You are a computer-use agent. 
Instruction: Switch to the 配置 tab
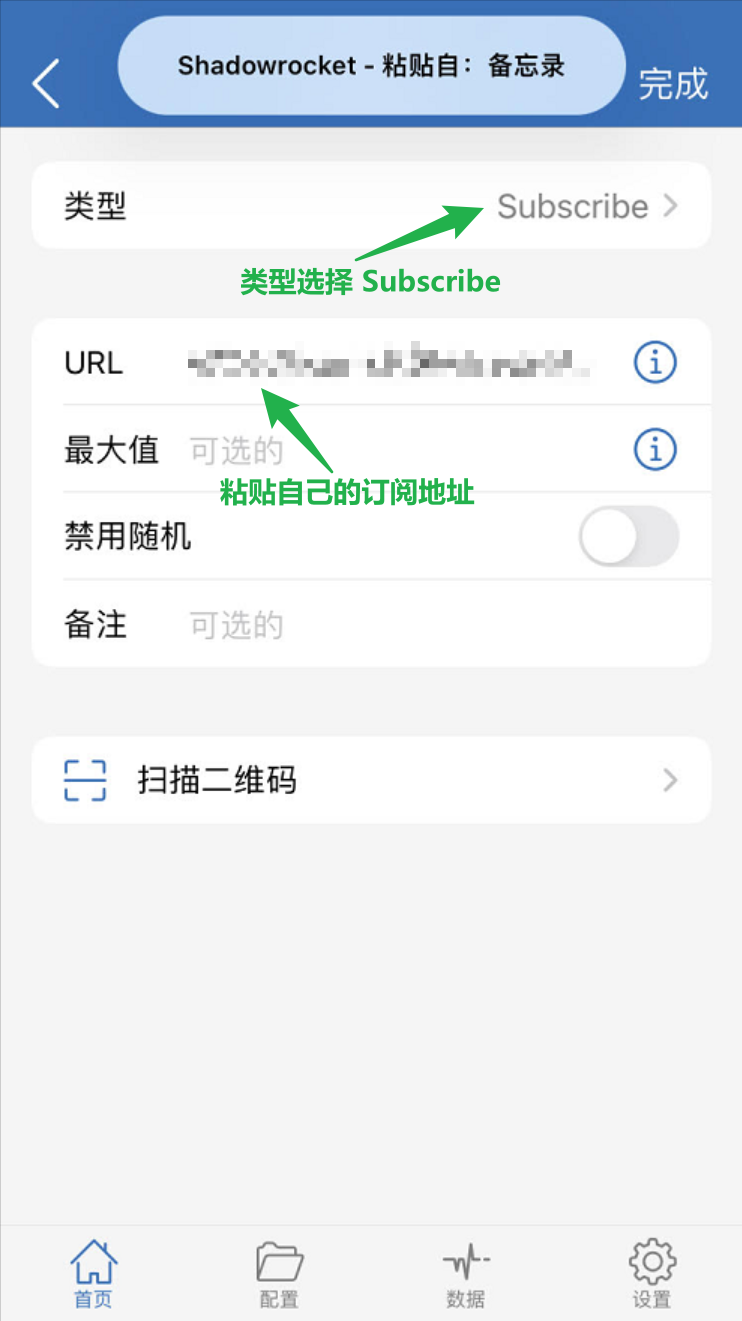click(279, 1272)
